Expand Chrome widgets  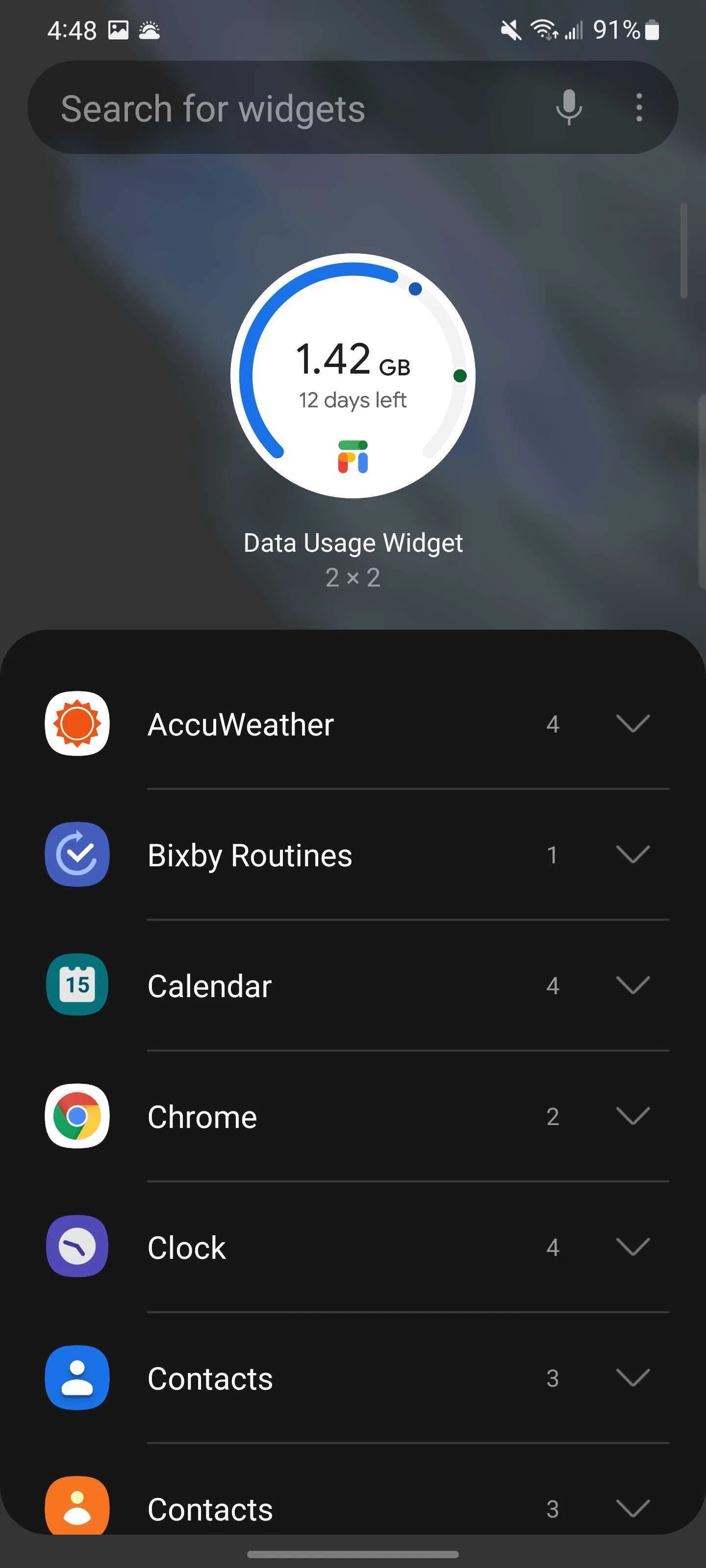pos(353,1116)
